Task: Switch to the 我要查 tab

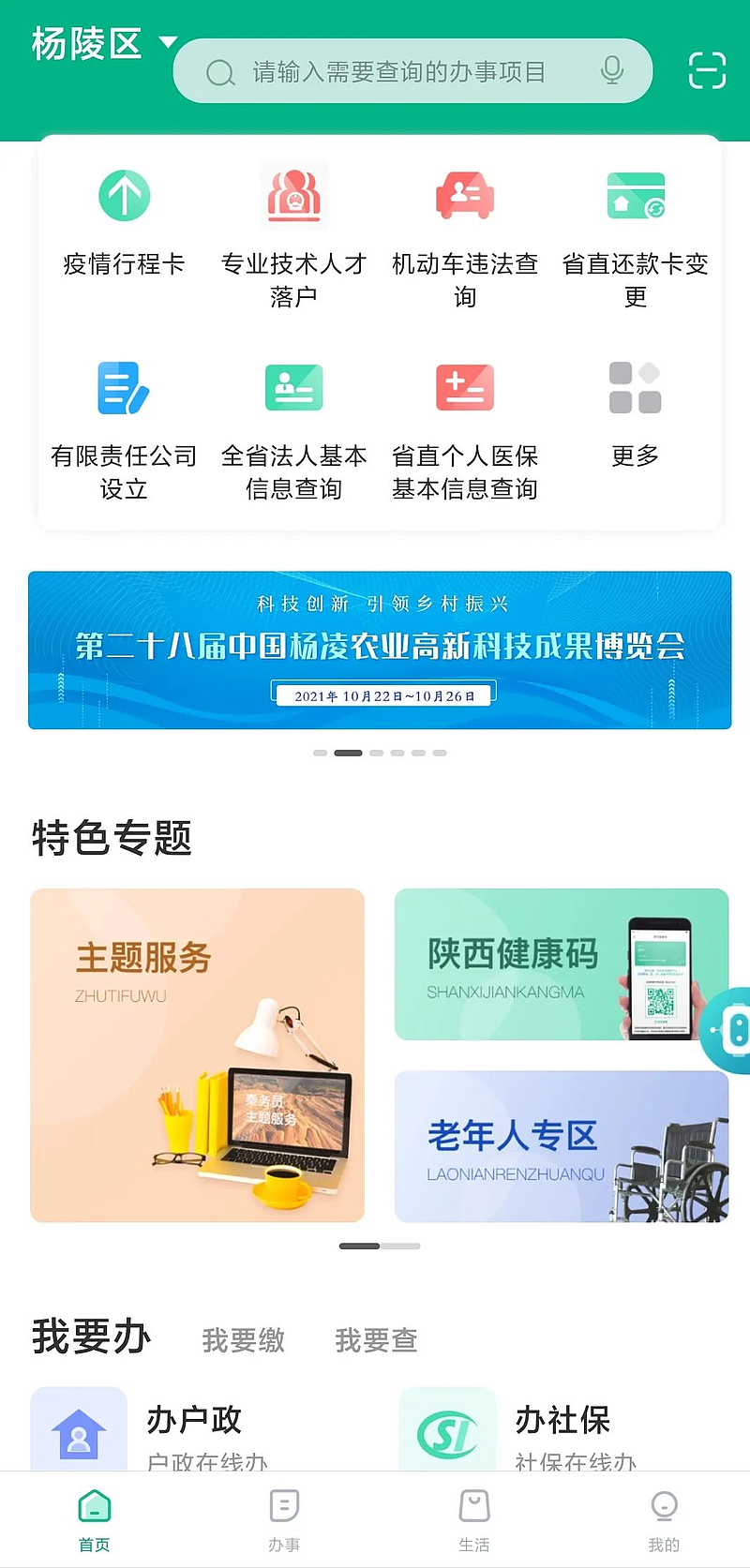Action: click(376, 1340)
